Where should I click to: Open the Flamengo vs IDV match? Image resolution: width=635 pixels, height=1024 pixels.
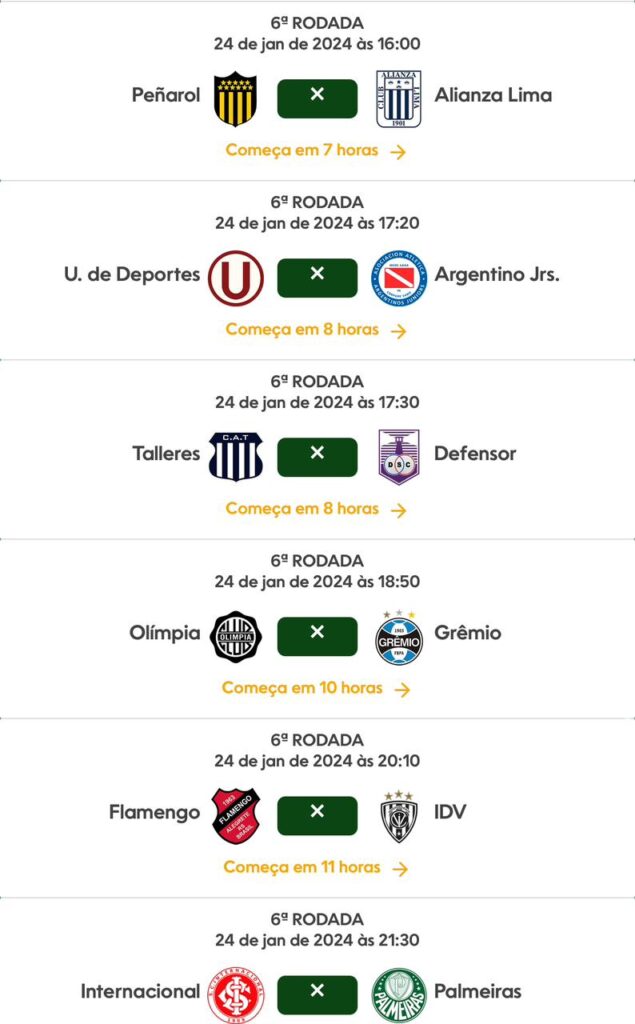click(x=316, y=867)
